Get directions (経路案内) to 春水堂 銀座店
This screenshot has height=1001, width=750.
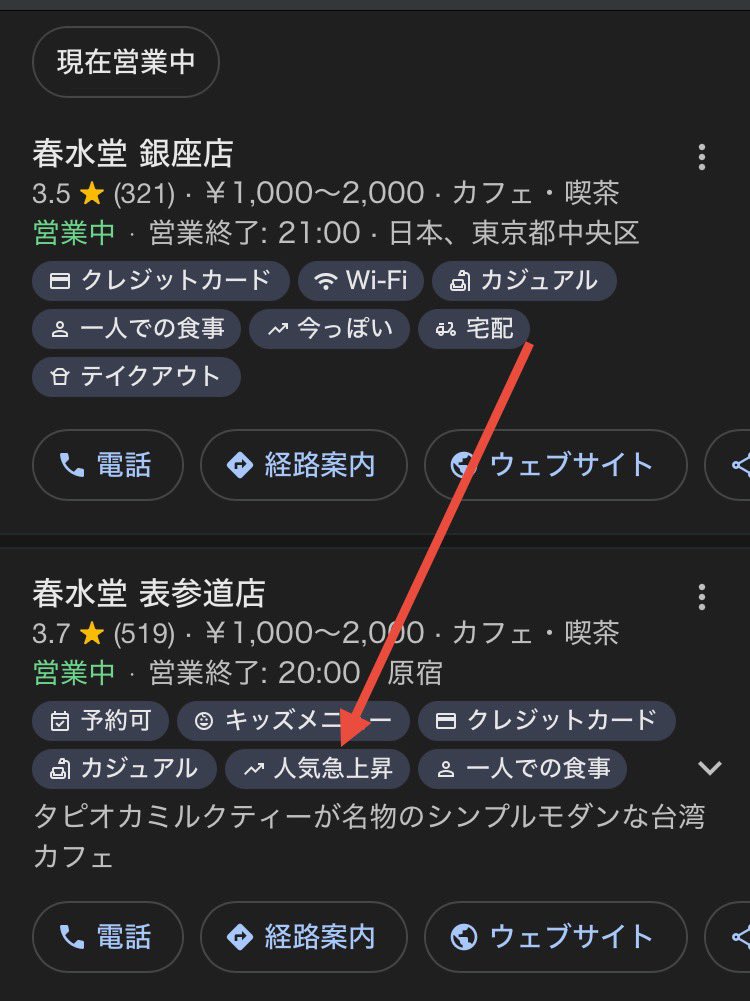[x=303, y=465]
